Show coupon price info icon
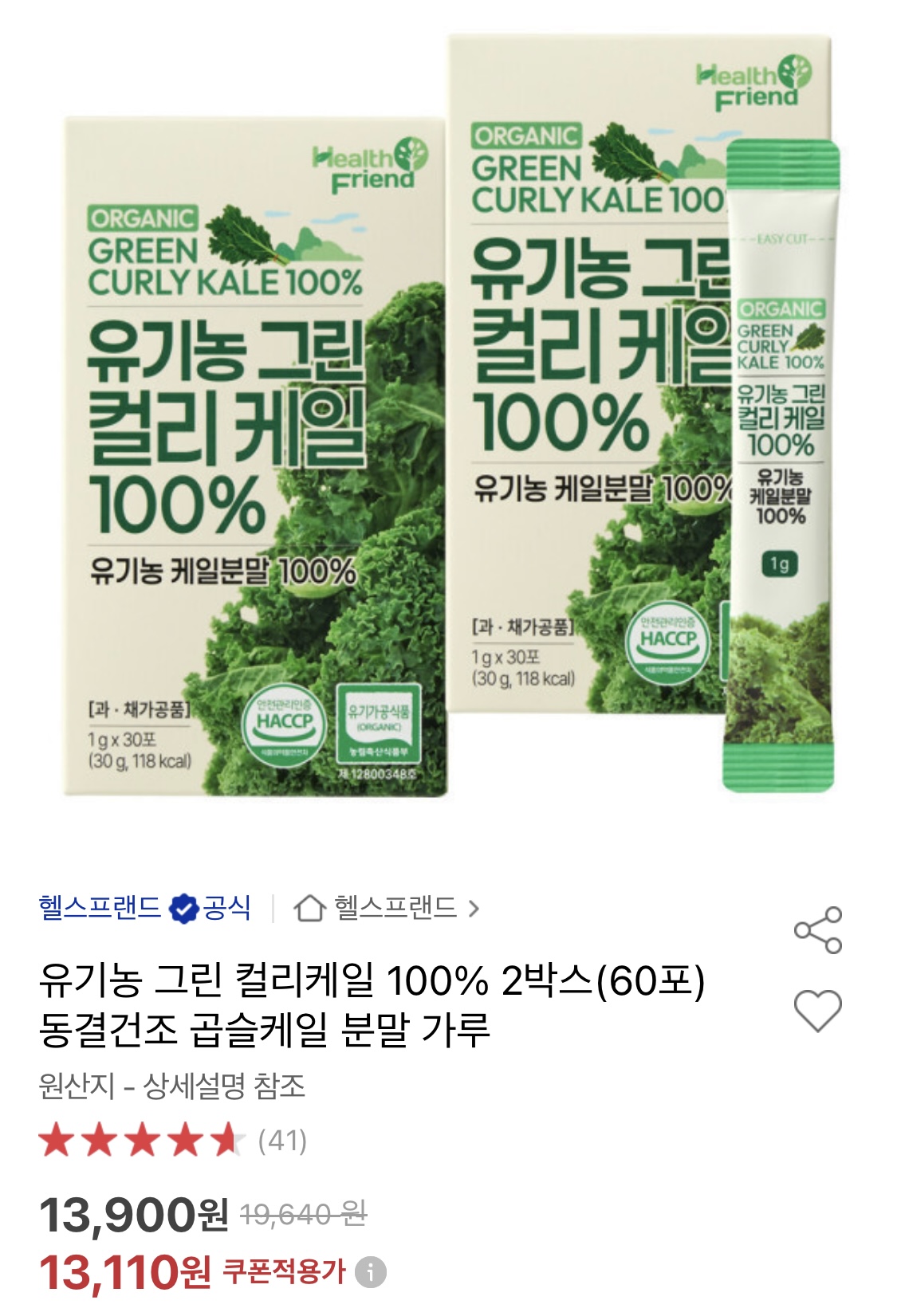 tap(370, 1272)
